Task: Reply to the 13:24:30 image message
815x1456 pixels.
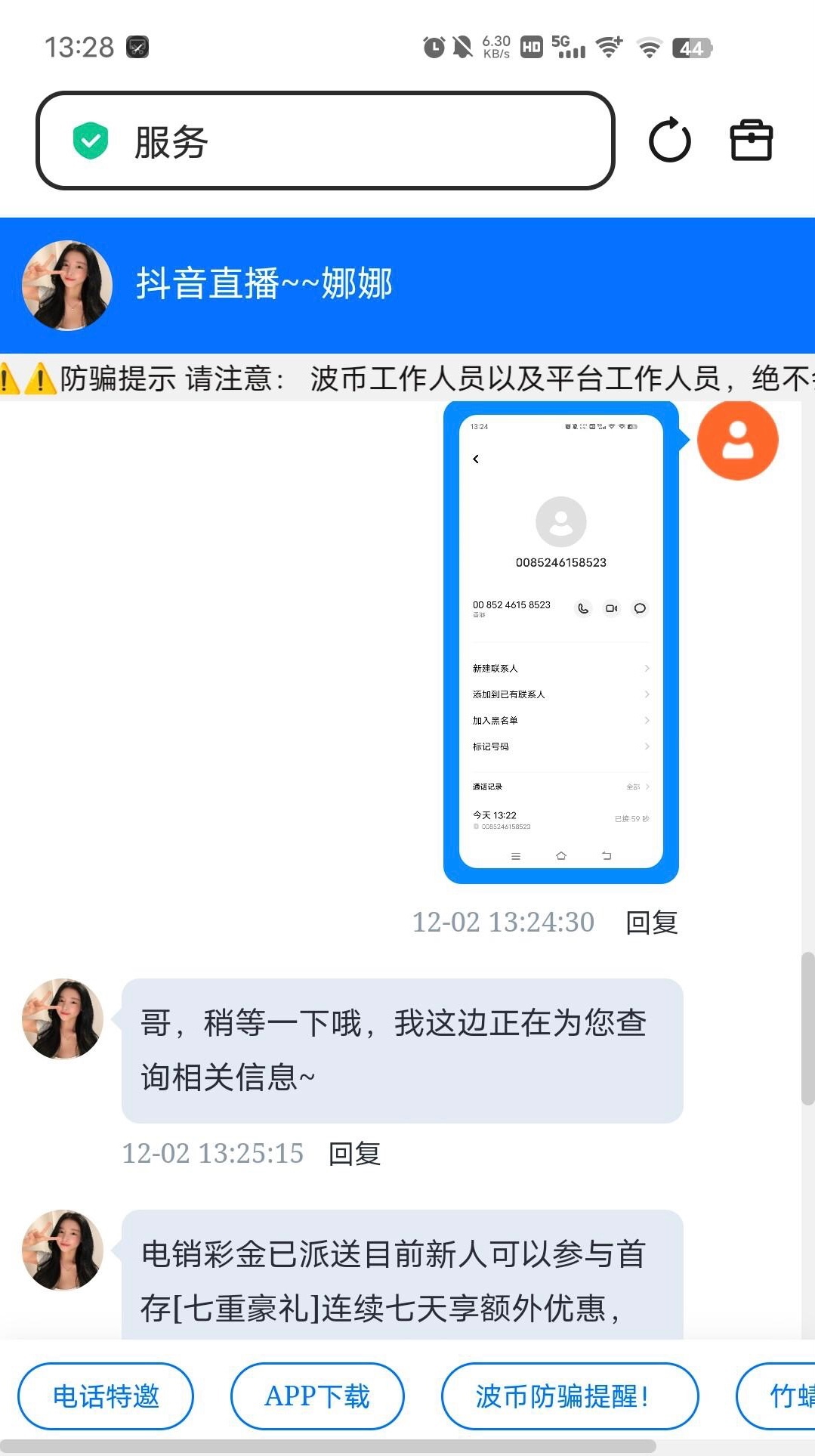Action: click(x=651, y=923)
